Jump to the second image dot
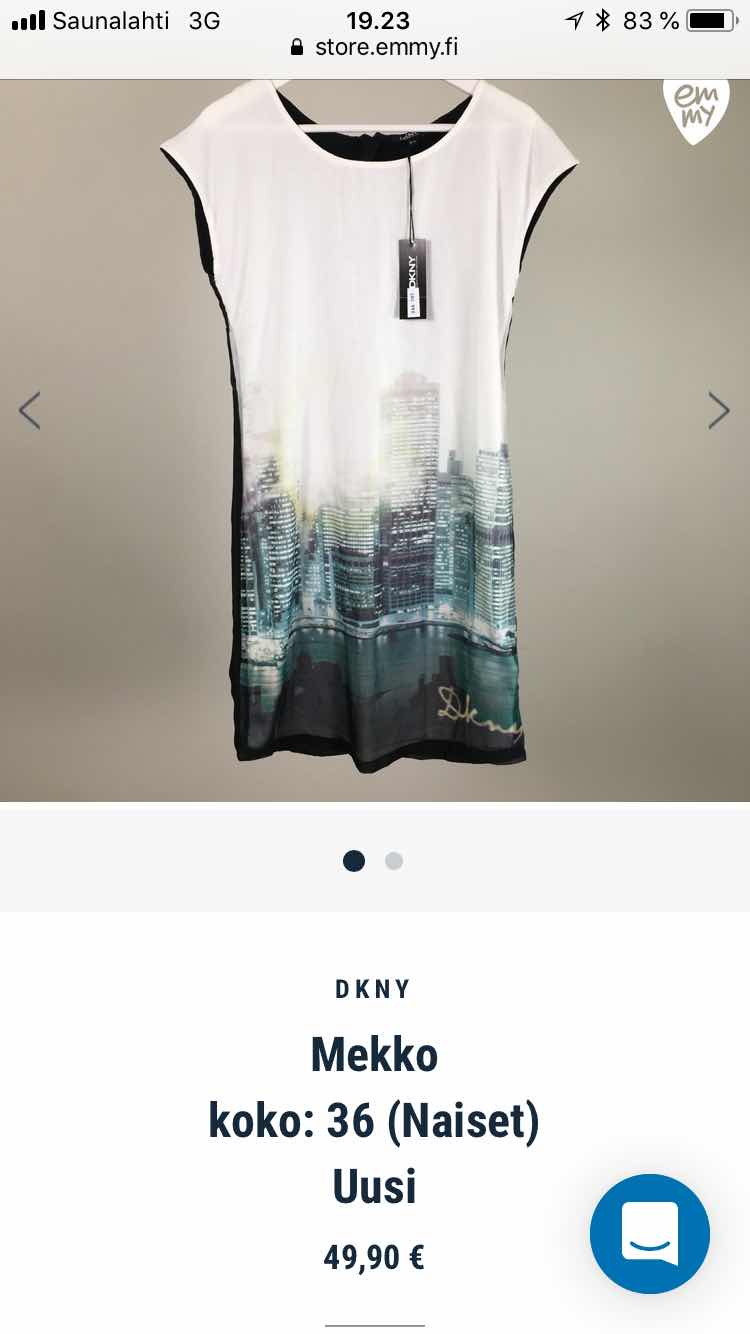 pyautogui.click(x=394, y=861)
